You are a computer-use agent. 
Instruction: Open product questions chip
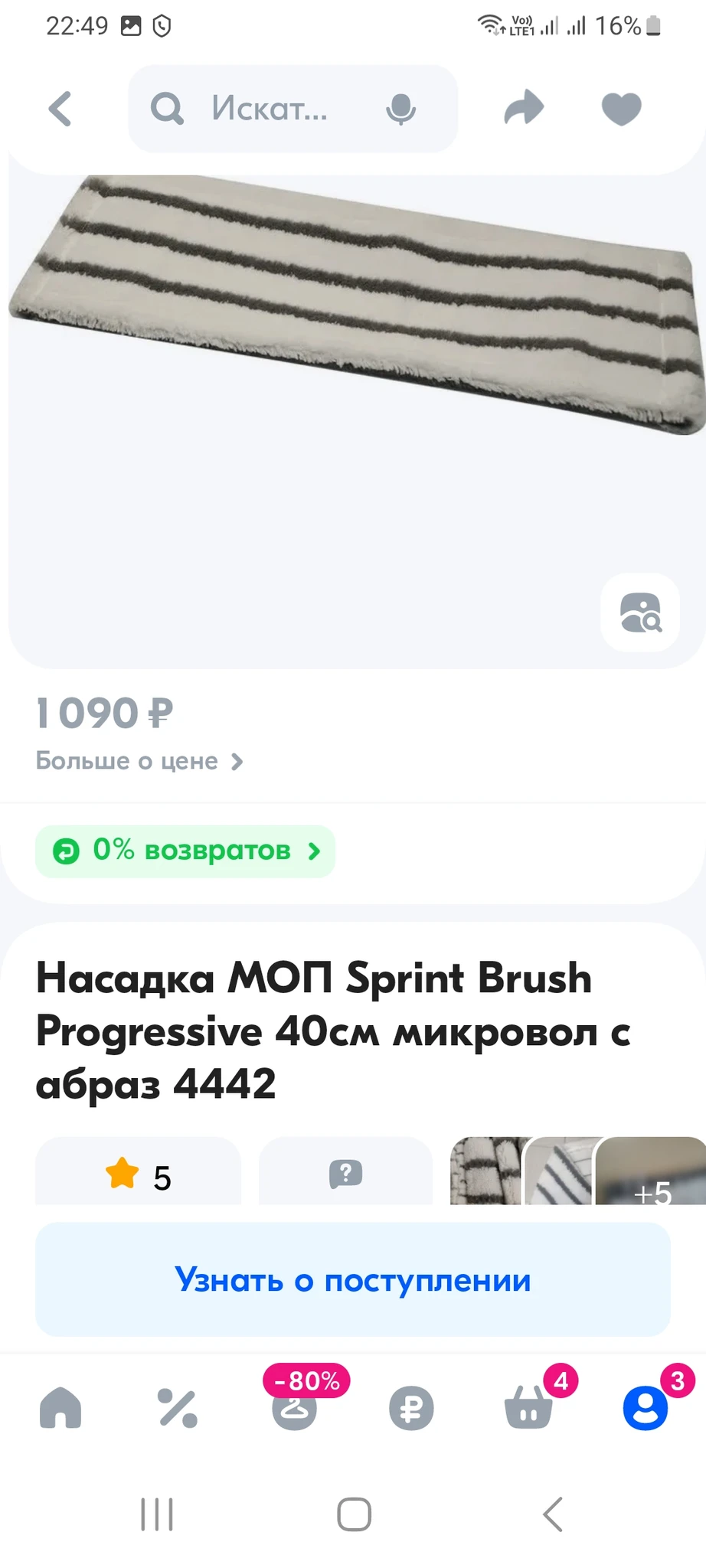point(345,1174)
